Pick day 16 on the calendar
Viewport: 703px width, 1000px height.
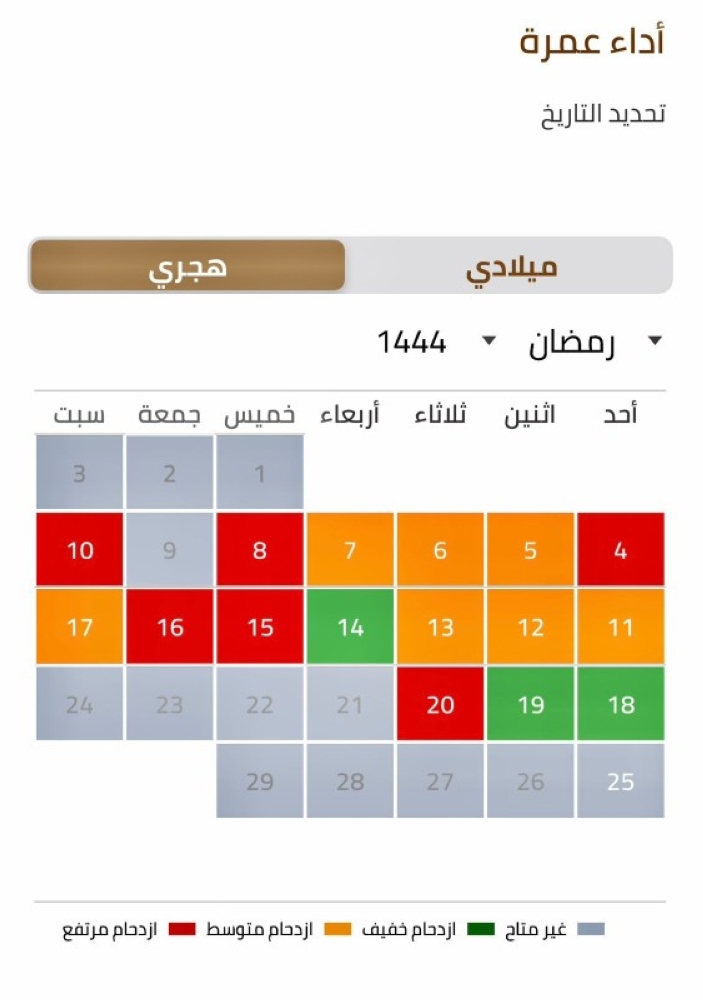click(x=170, y=627)
